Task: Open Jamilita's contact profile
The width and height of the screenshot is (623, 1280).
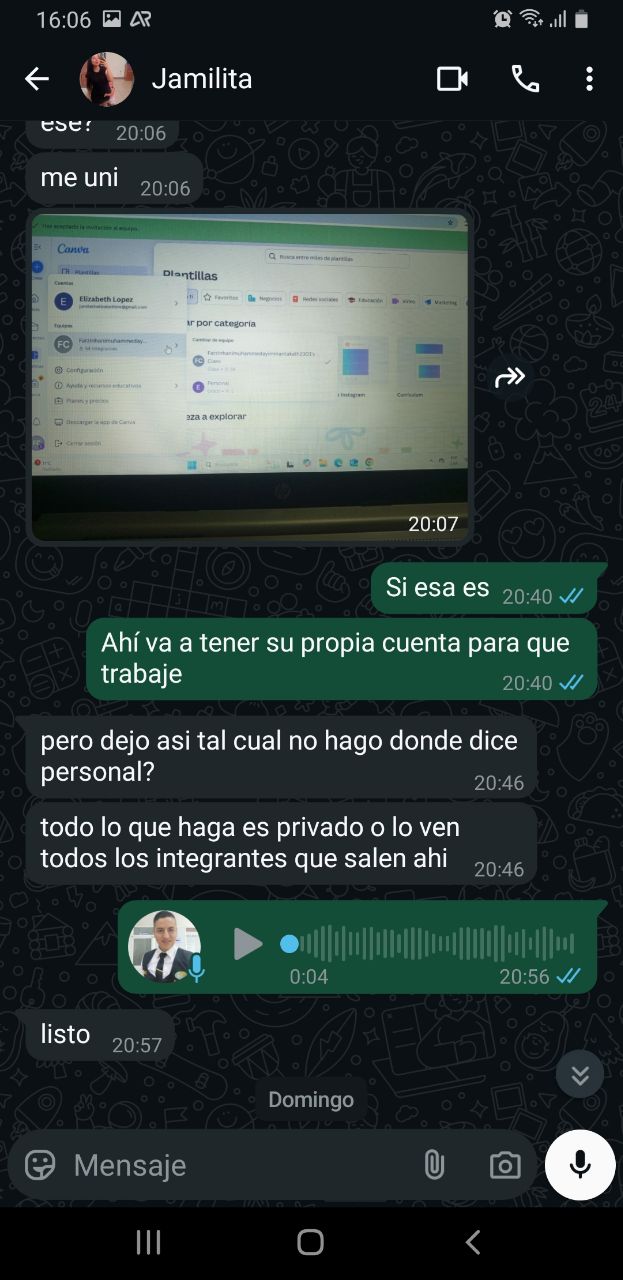Action: pos(201,79)
